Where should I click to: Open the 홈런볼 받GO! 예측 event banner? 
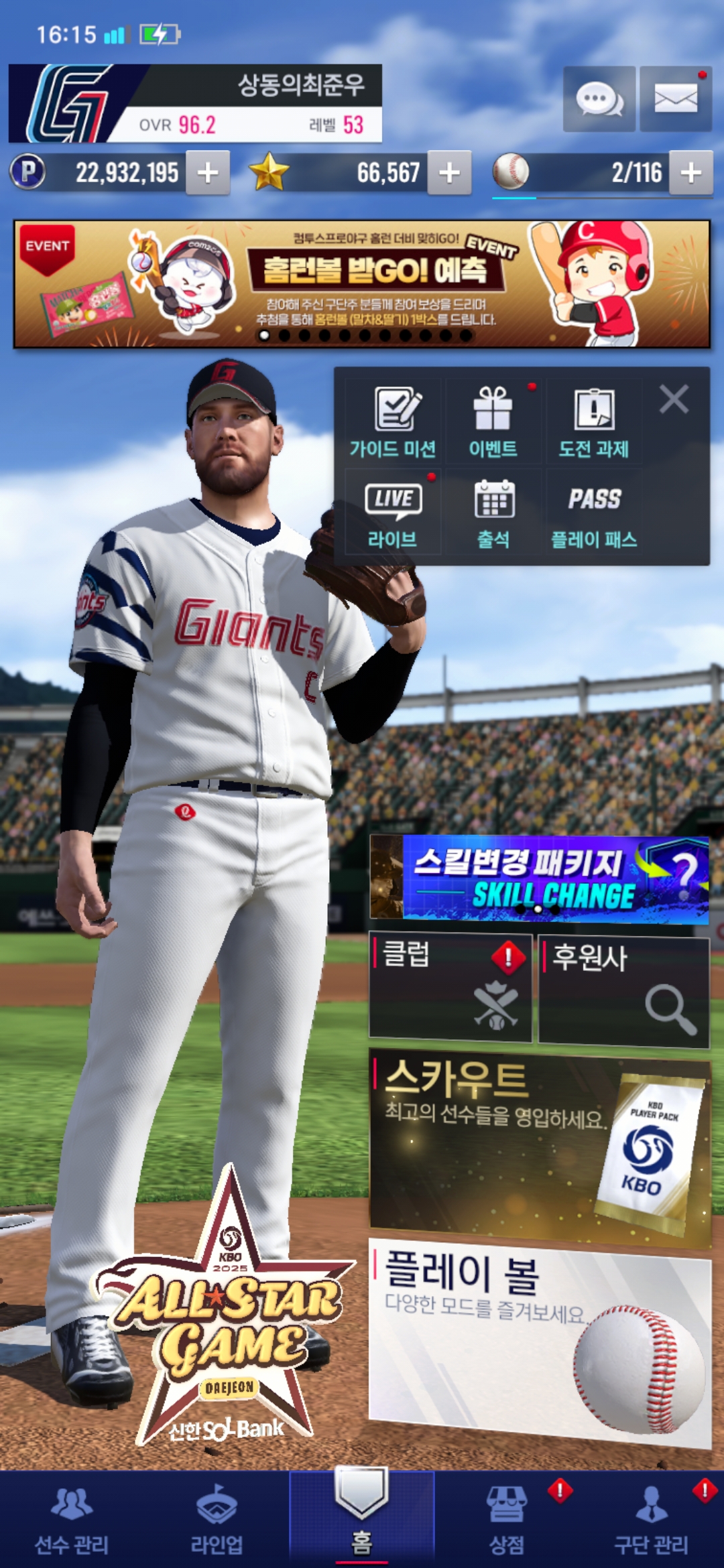[362, 284]
